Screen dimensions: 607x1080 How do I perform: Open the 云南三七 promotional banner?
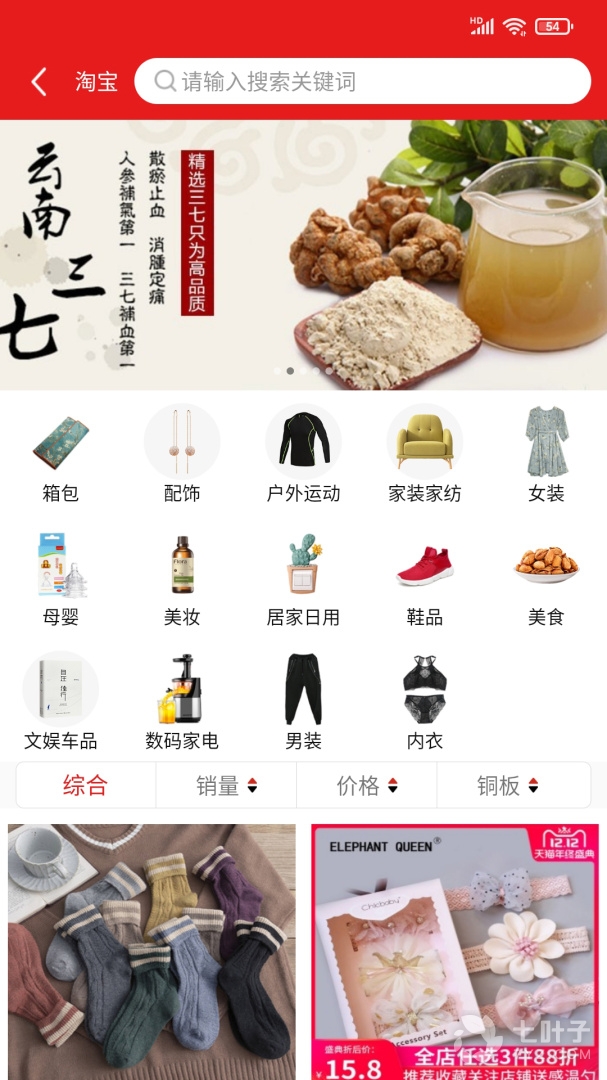(303, 255)
